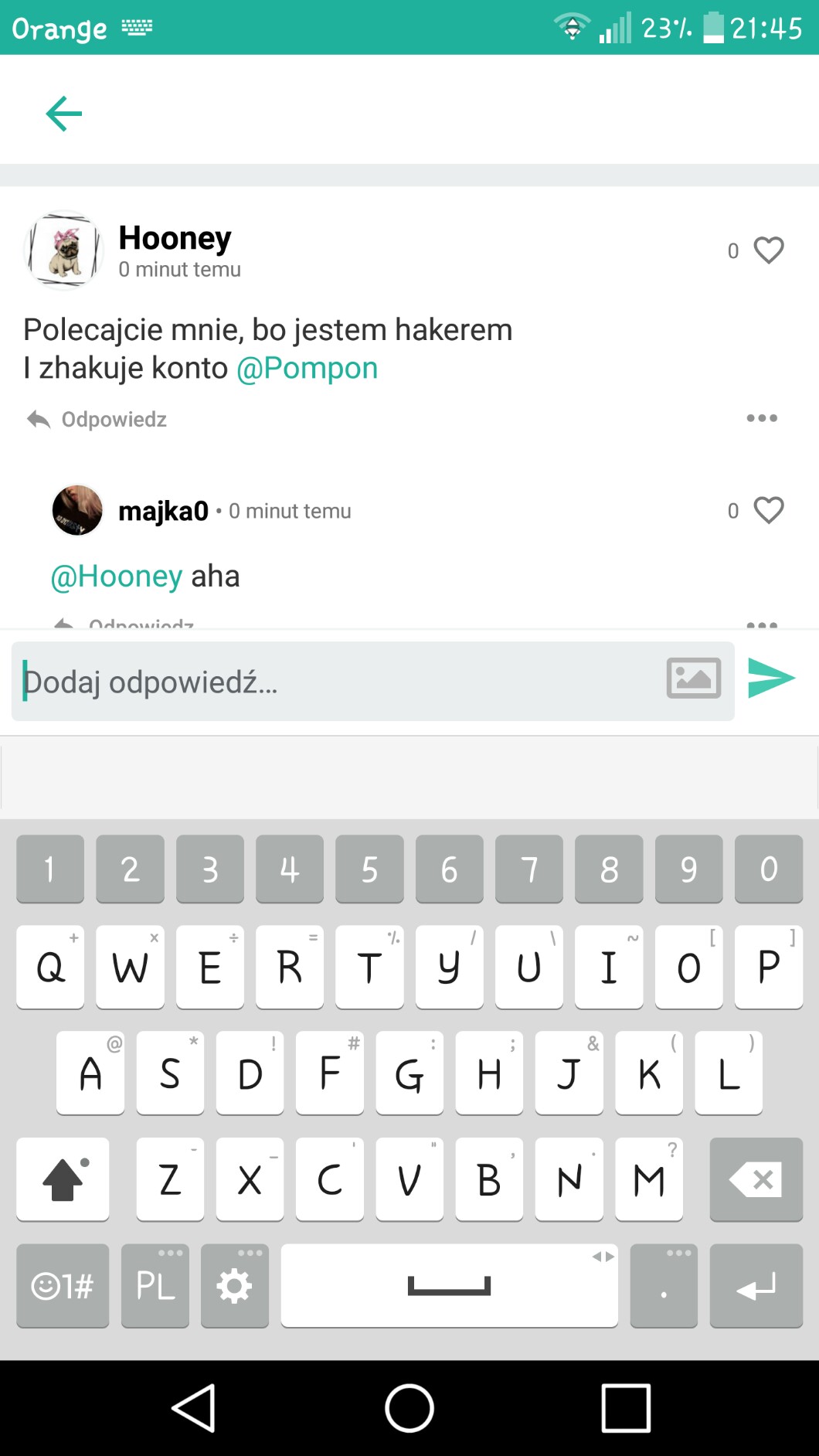
Task: Open the @Pompon mention link
Action: 307,369
